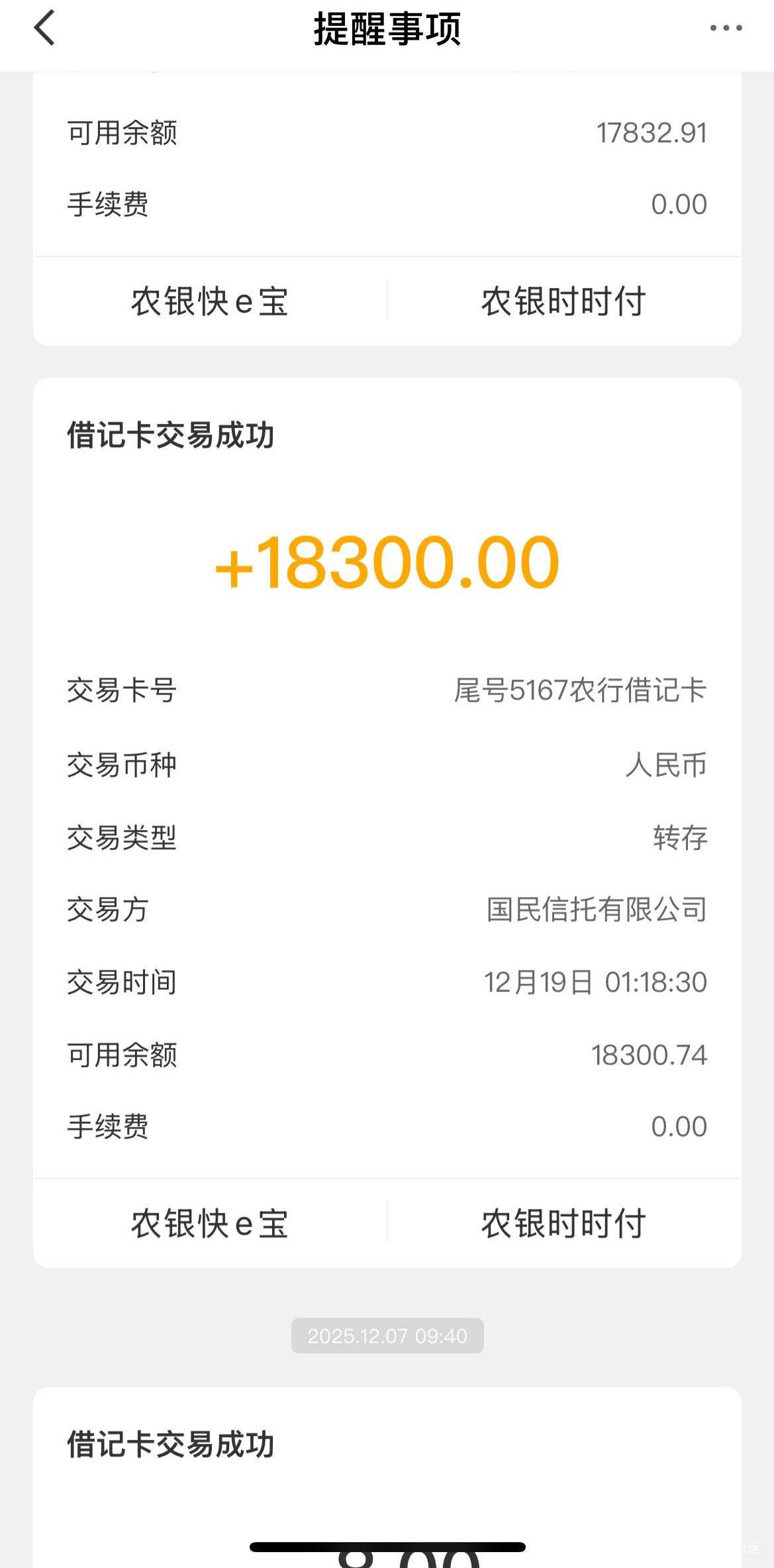The image size is (774, 1568).
Task: Tap 农银时时付 below the 17832.91 balance card
Action: click(x=563, y=301)
